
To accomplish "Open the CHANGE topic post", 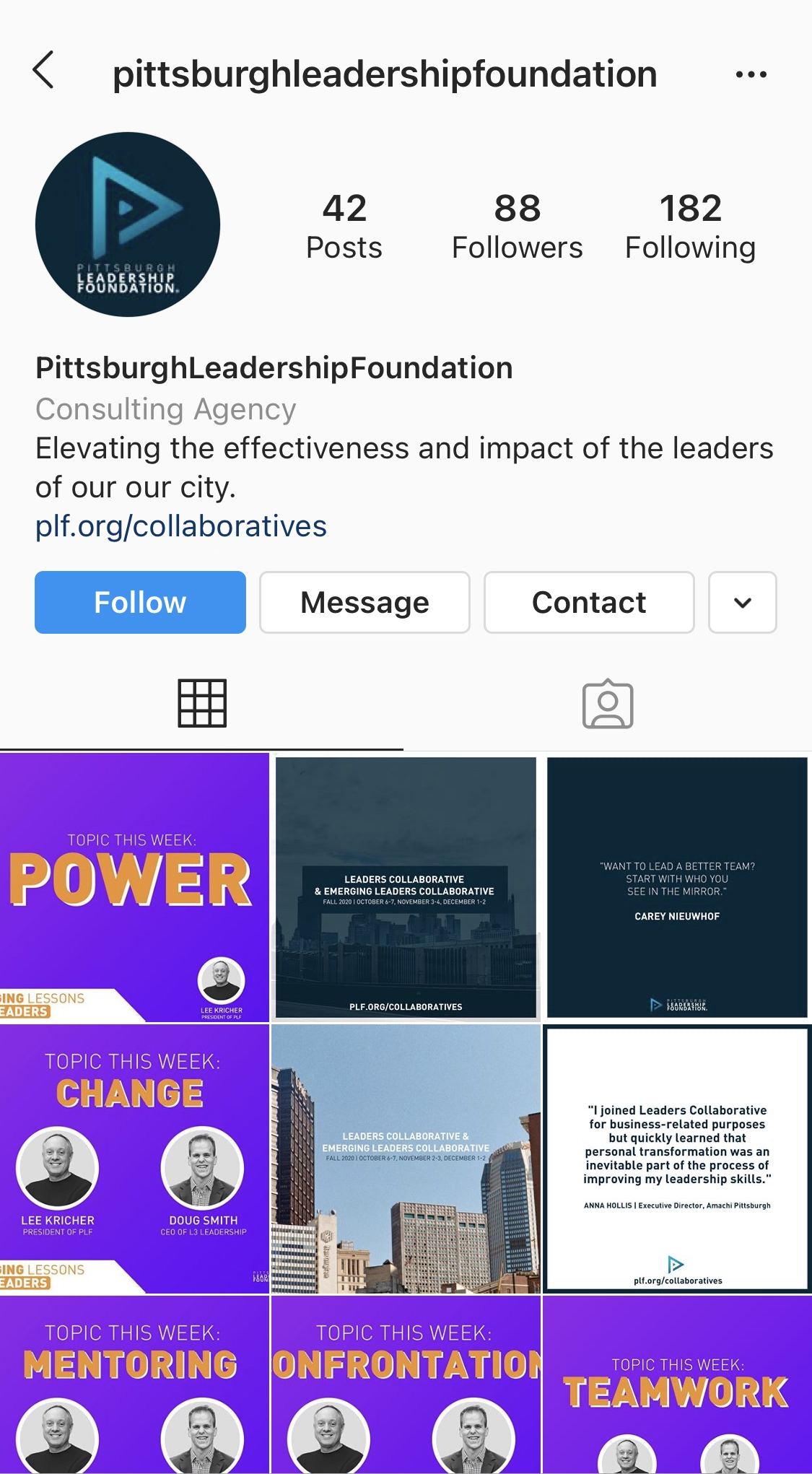I will tap(134, 1159).
